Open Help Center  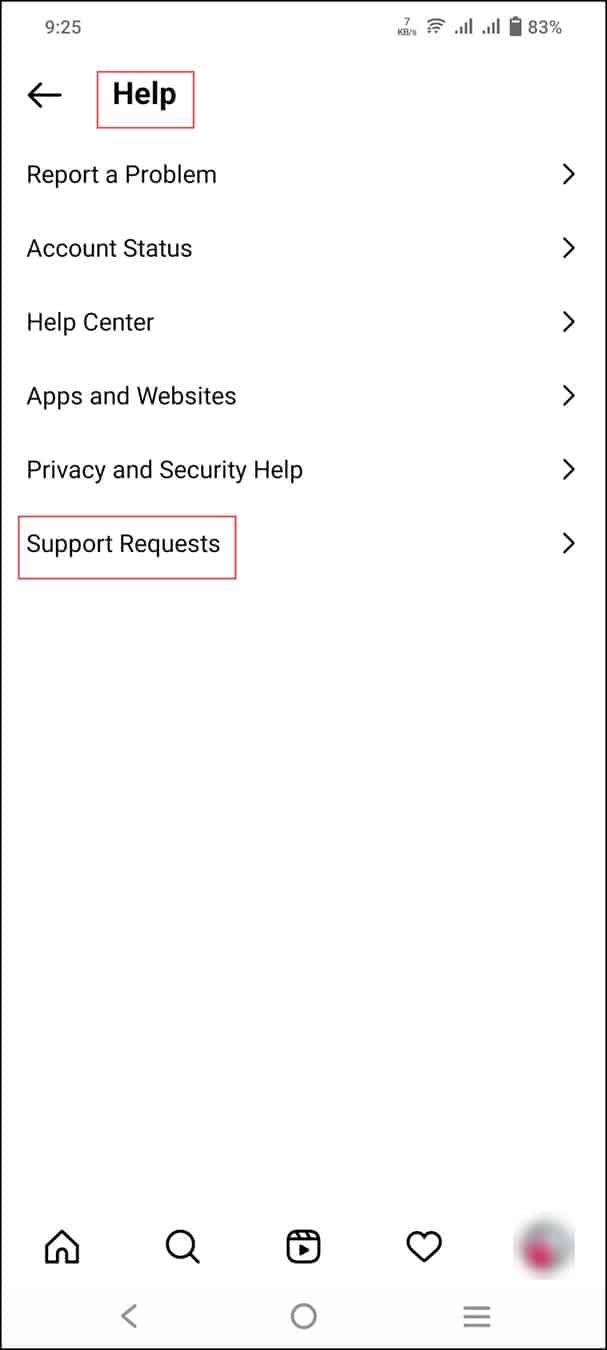303,323
